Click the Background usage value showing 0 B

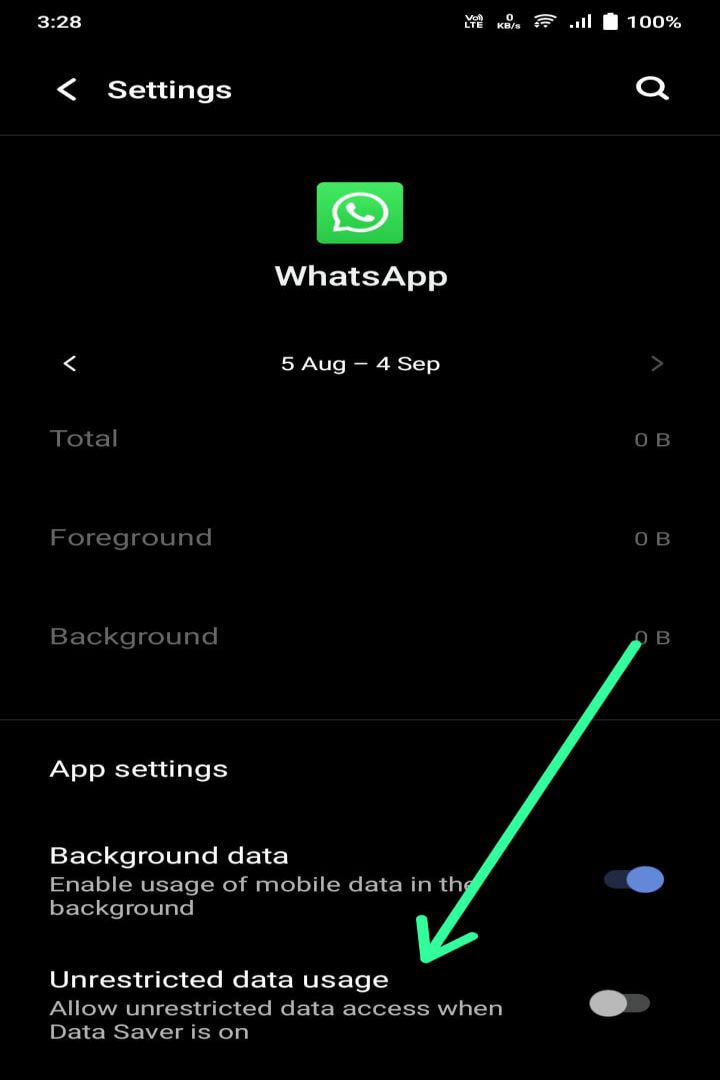point(651,636)
